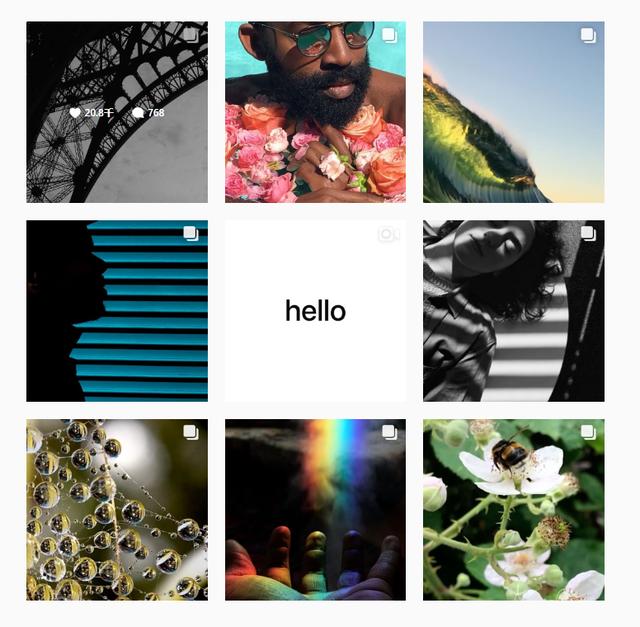Open the 'hello' video post
This screenshot has width=640, height=627.
(x=315, y=311)
